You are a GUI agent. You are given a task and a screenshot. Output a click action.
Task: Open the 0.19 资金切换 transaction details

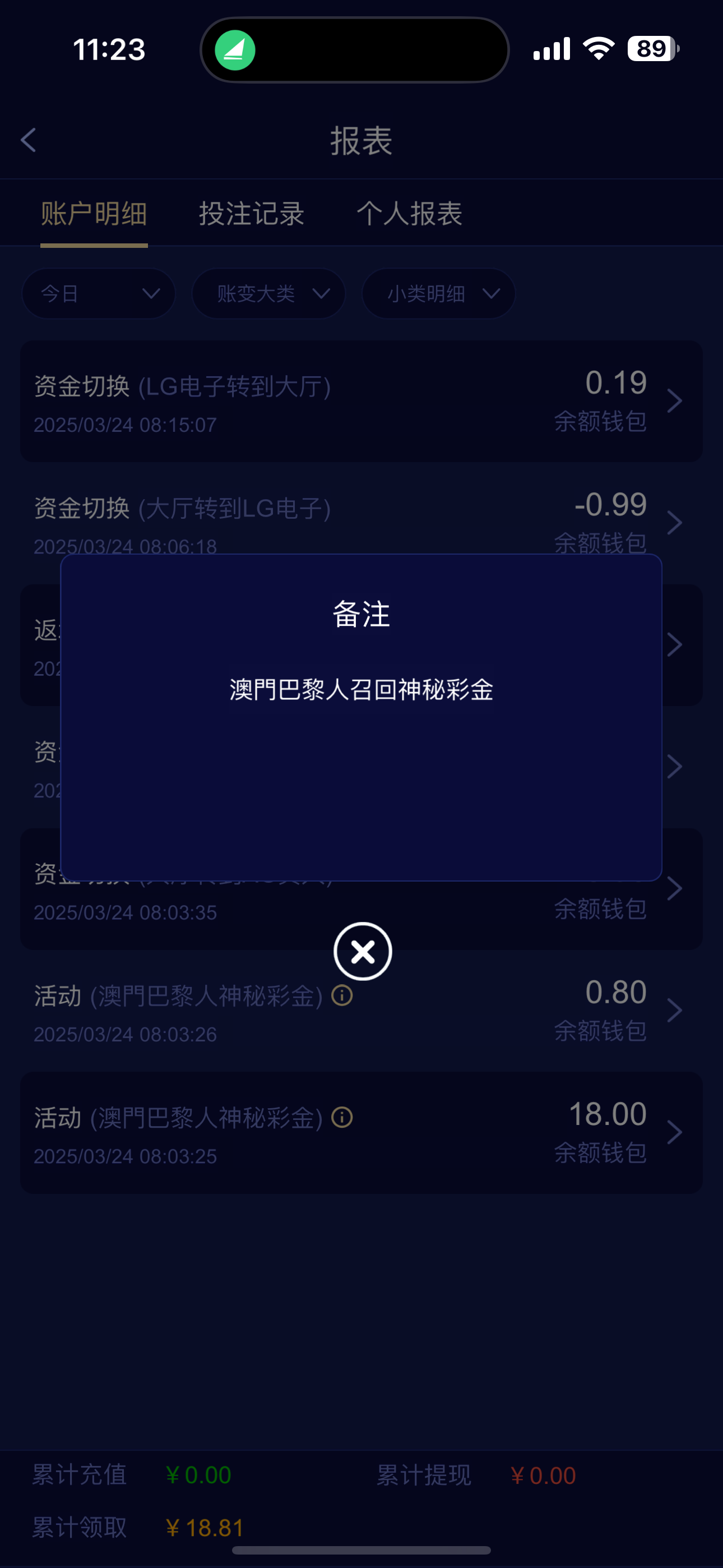(x=361, y=400)
